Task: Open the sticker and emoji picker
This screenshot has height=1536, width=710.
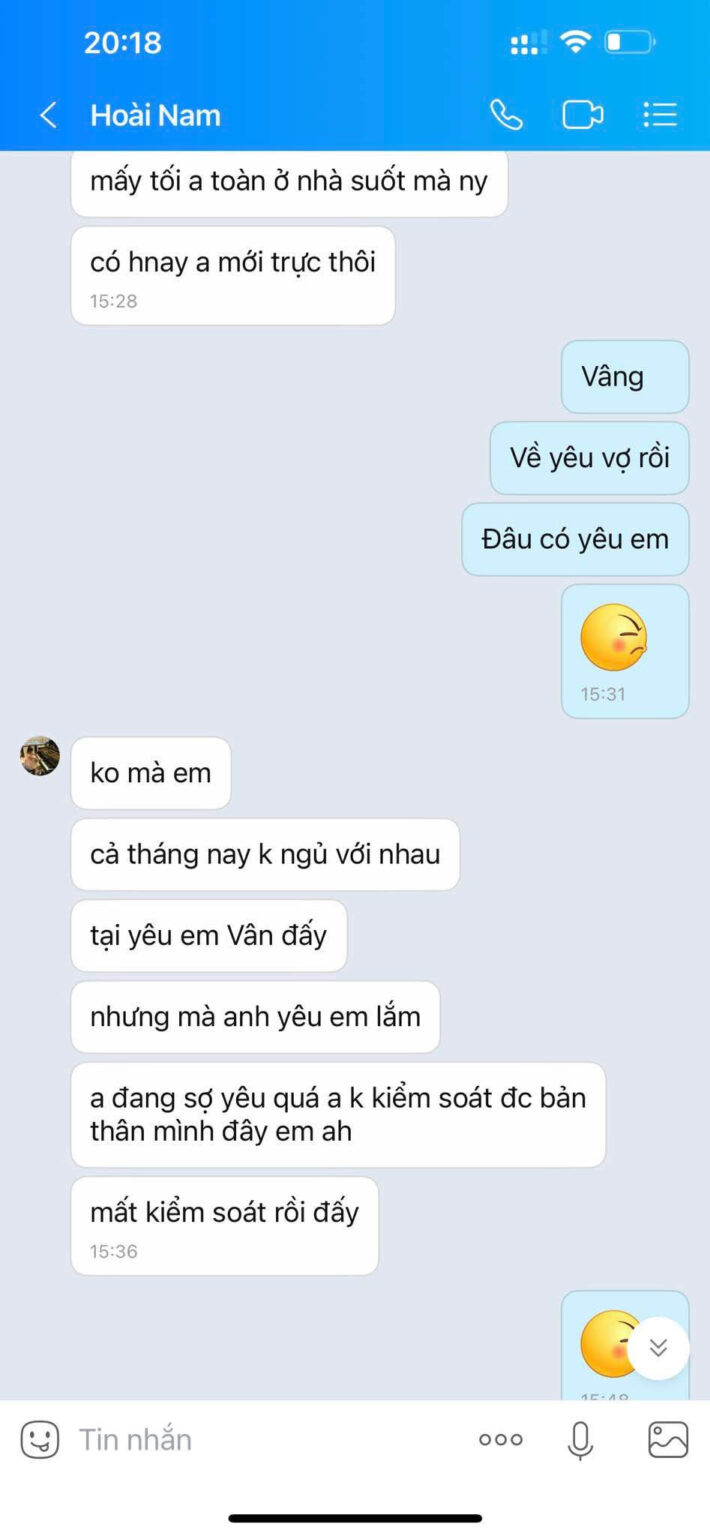Action: 40,1440
